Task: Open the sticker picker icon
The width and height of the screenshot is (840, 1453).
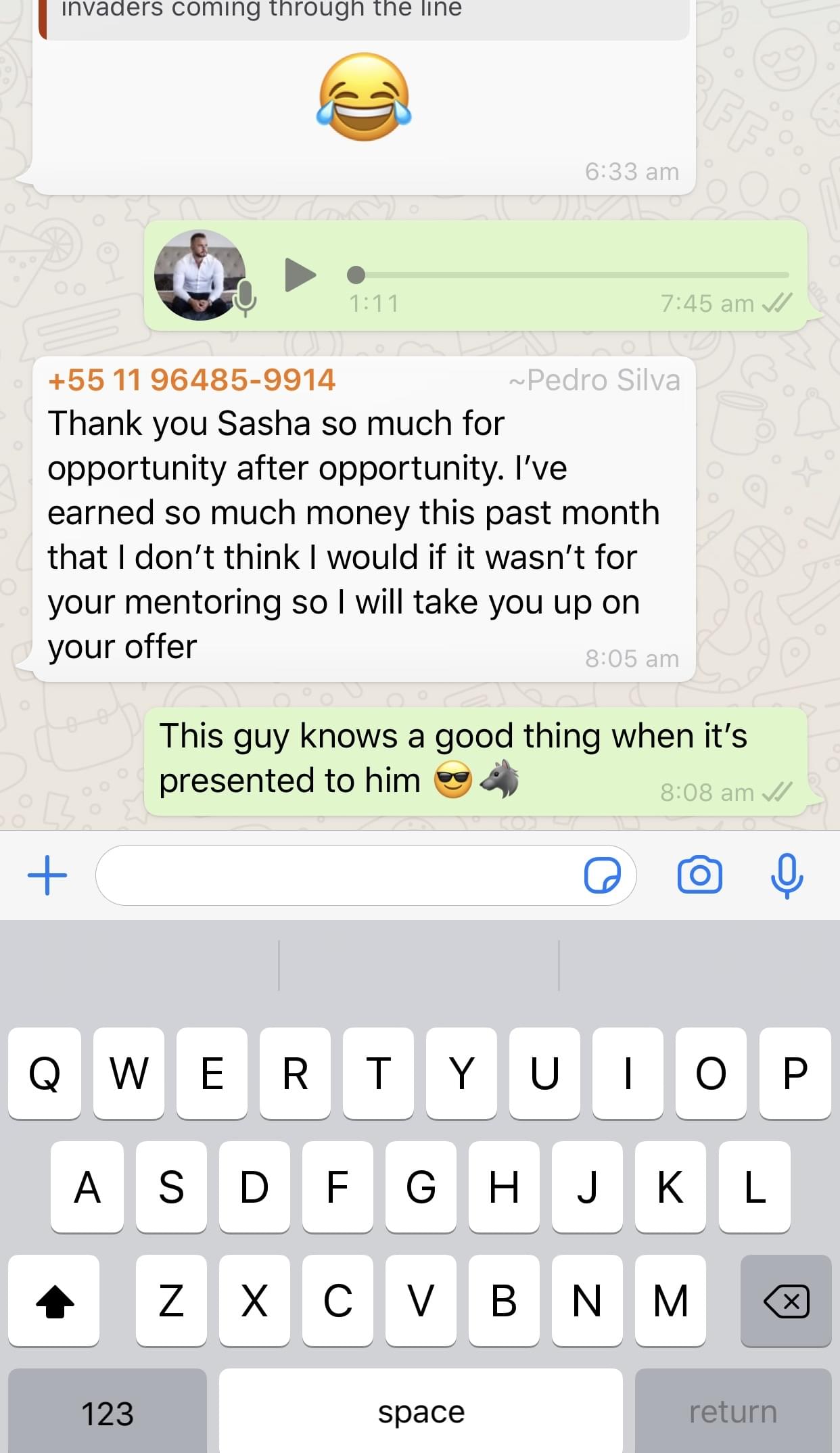Action: pos(602,875)
